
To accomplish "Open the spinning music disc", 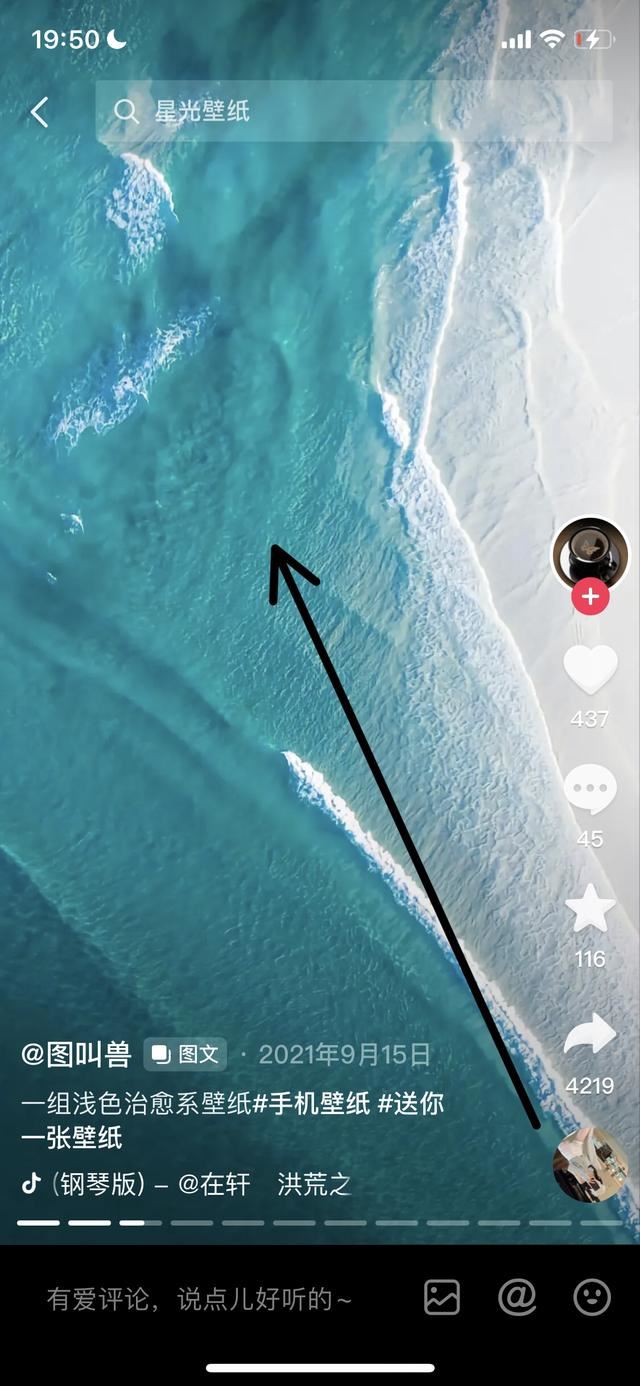I will point(590,1164).
